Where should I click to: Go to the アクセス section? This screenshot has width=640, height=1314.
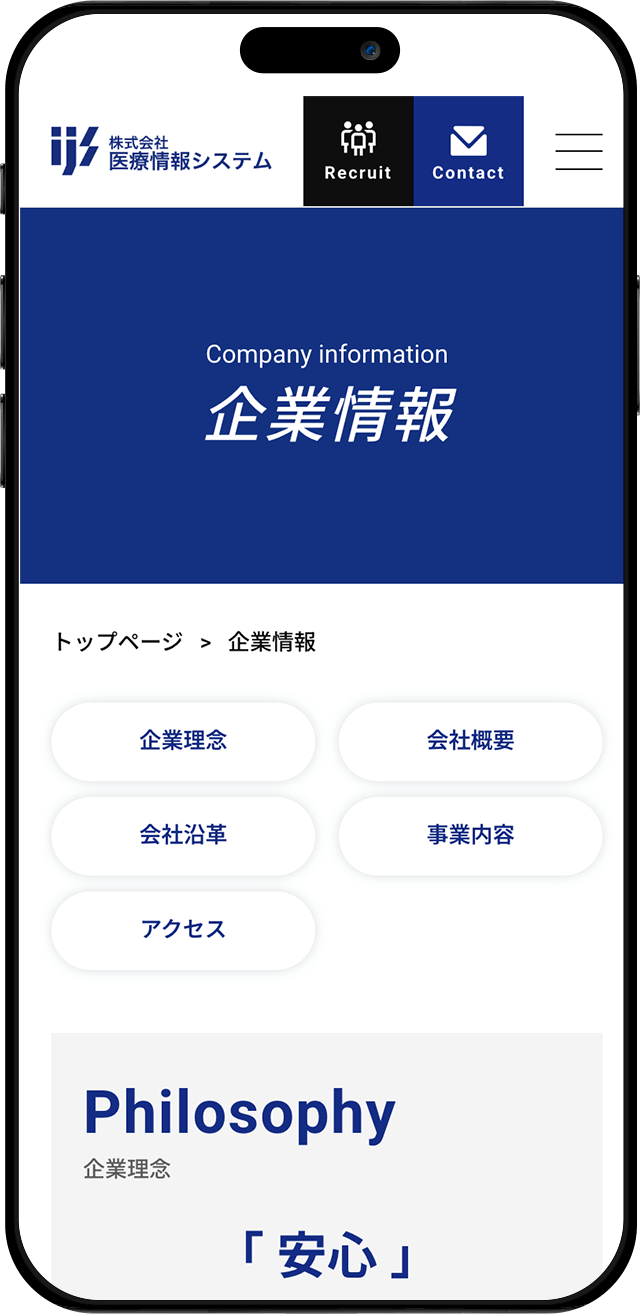click(x=183, y=929)
